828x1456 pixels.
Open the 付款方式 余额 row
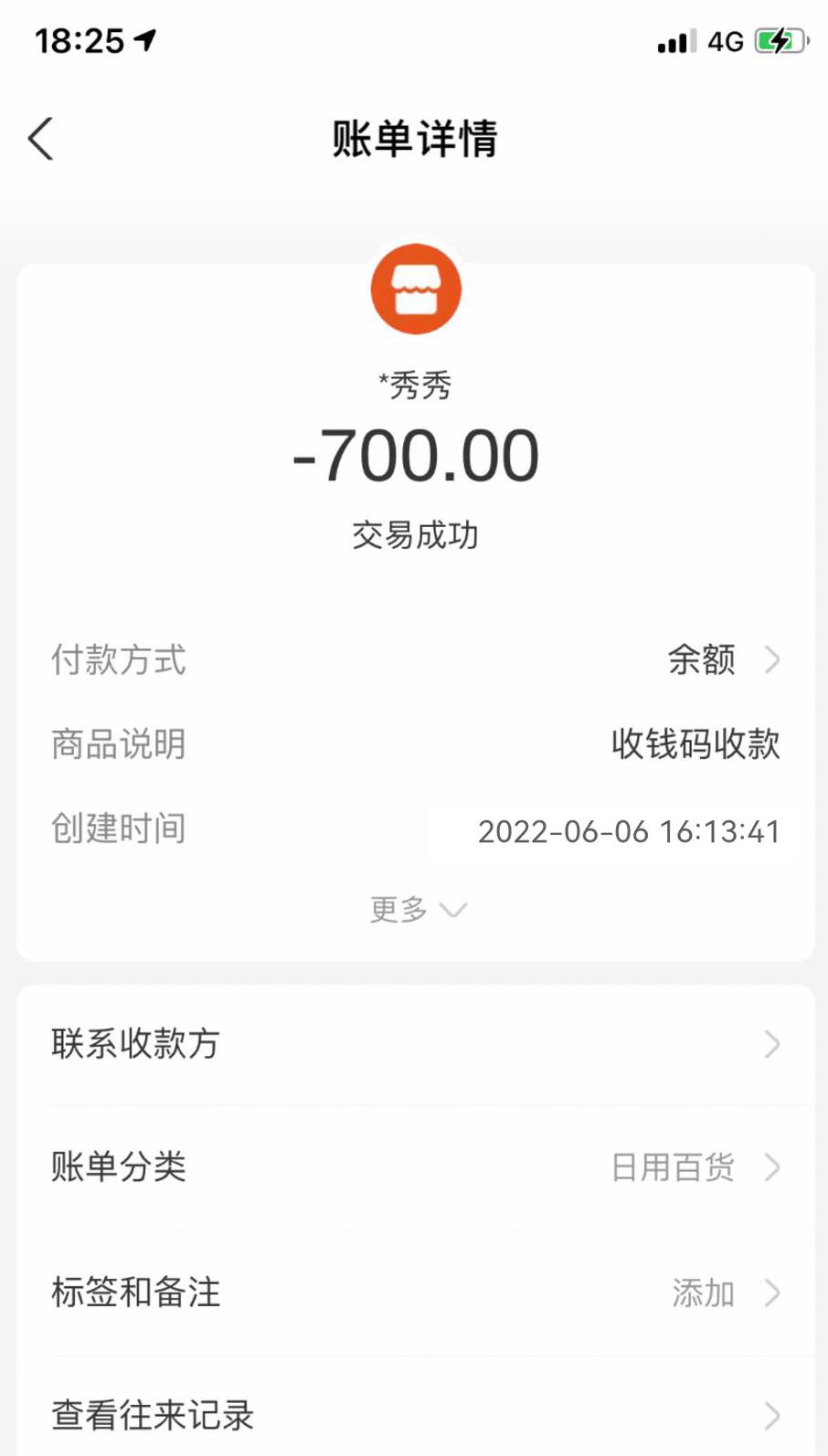click(x=415, y=659)
